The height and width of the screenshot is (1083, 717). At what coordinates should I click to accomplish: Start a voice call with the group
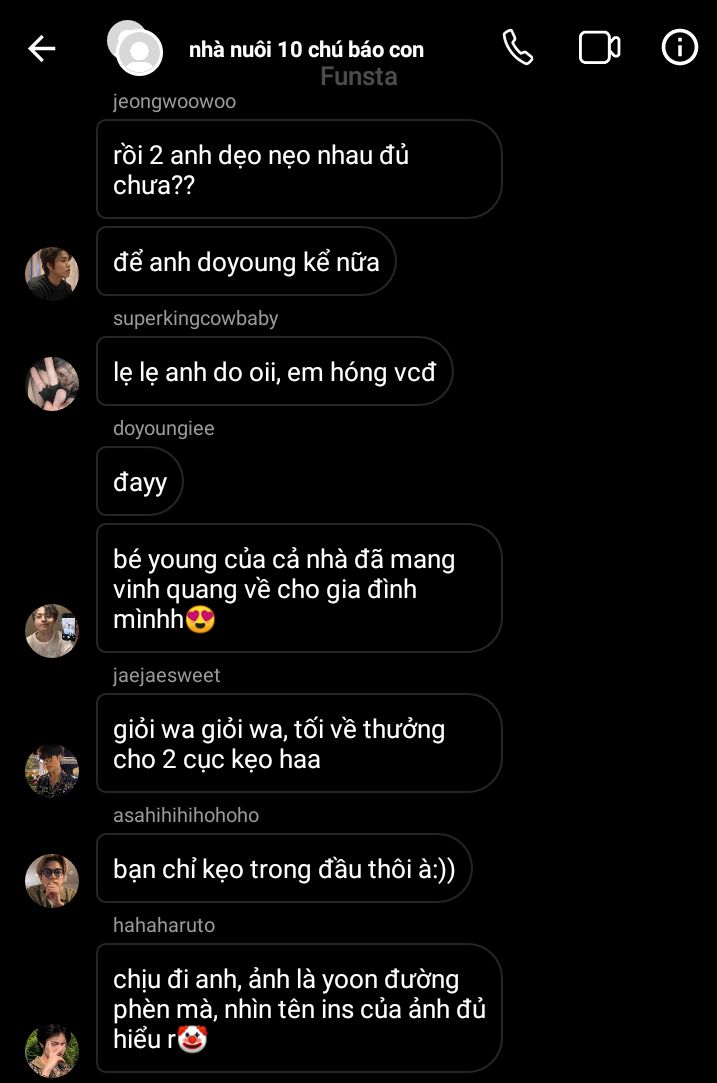(x=517, y=48)
